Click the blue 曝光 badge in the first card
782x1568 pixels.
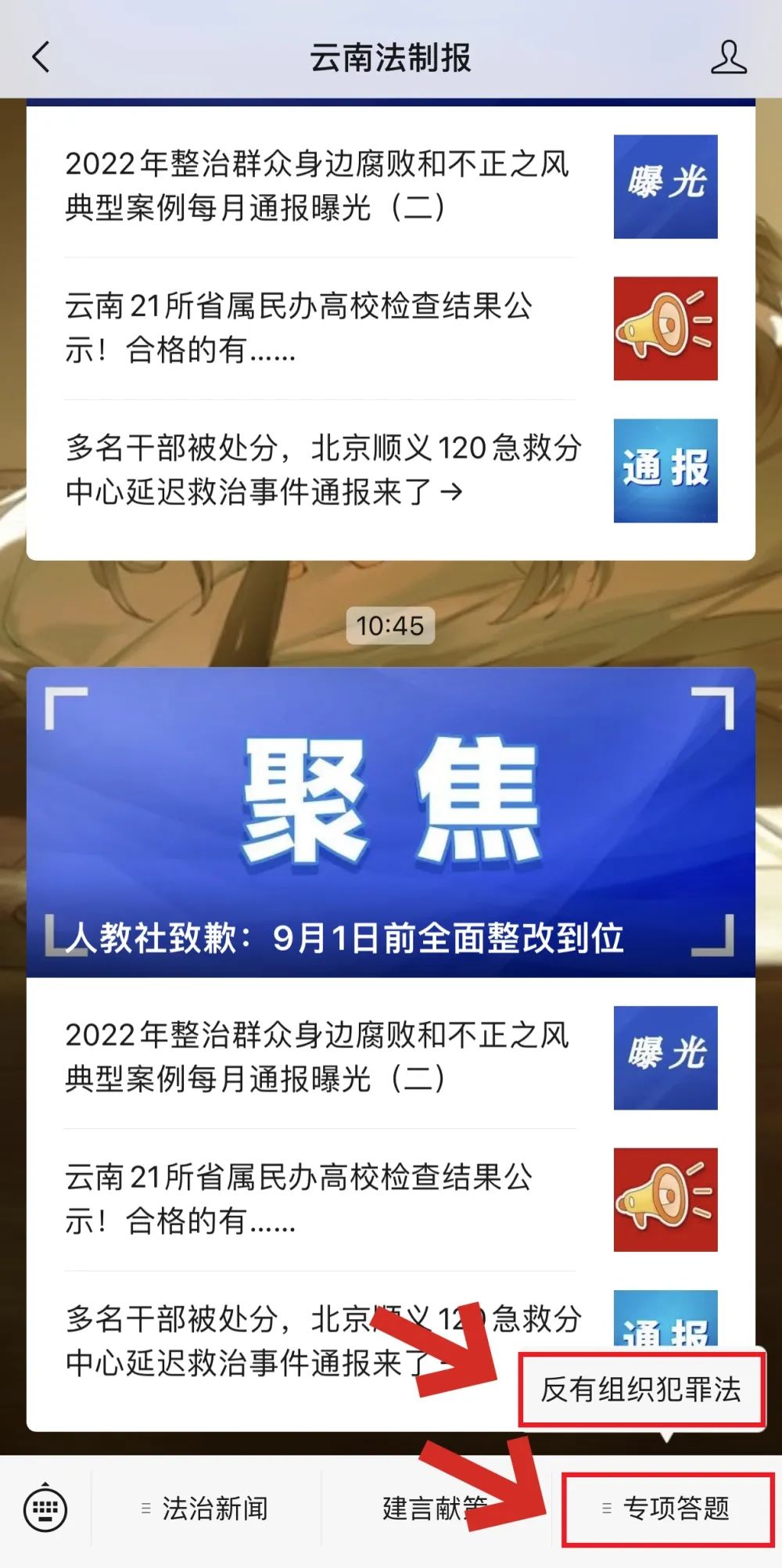coord(665,187)
